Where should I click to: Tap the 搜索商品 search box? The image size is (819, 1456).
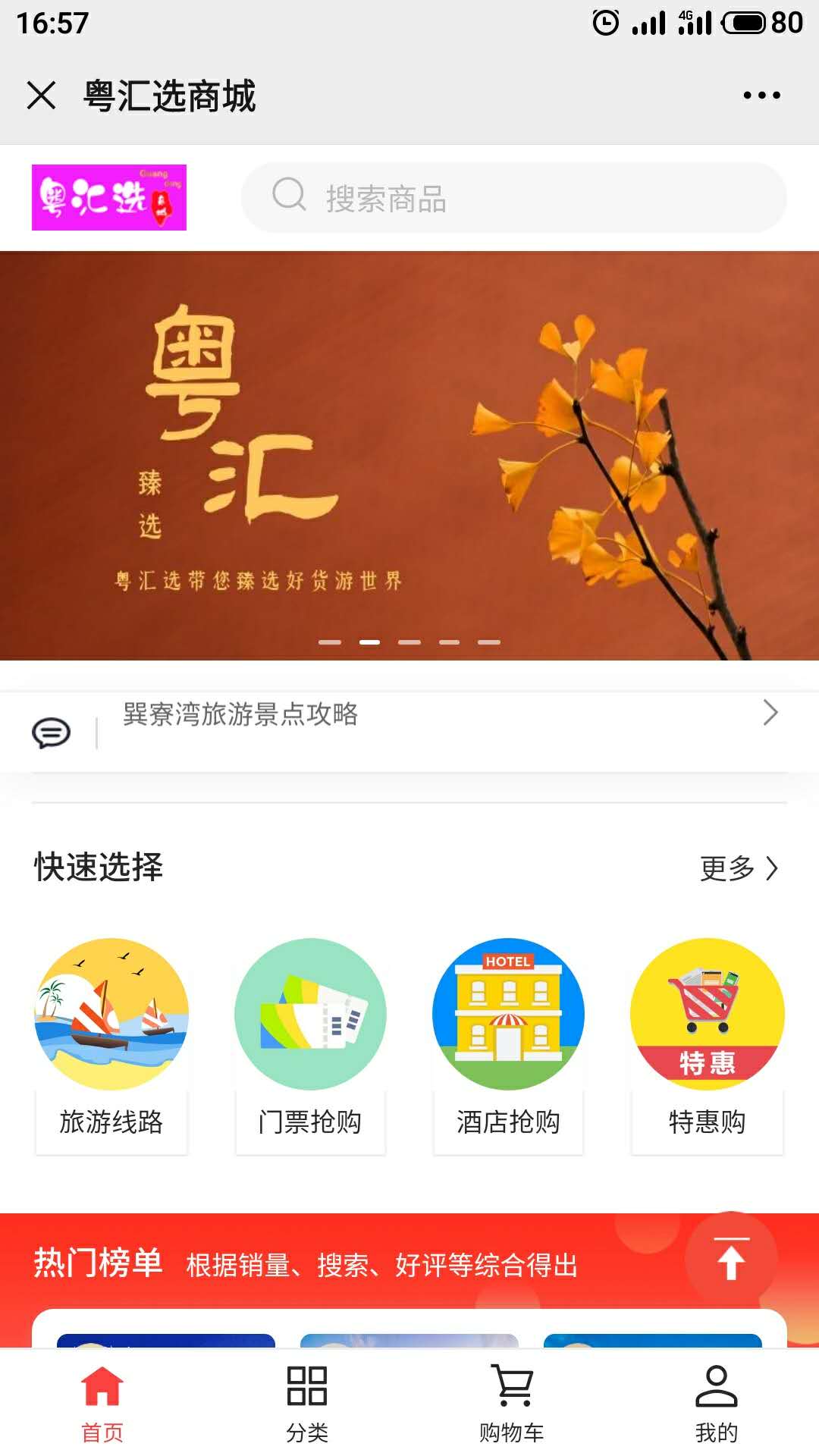pyautogui.click(x=513, y=198)
